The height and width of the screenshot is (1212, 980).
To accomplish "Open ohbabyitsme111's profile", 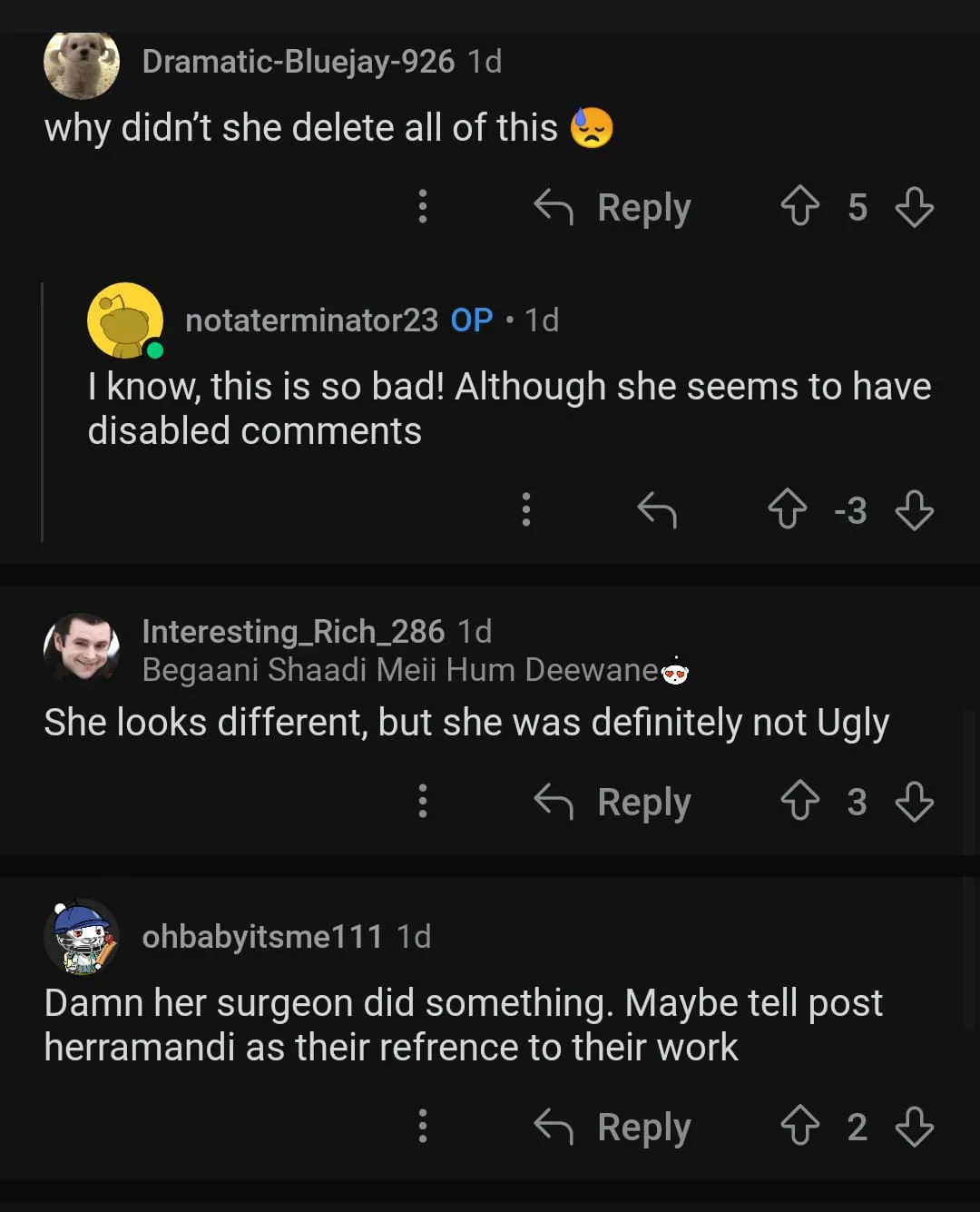I will 262,937.
